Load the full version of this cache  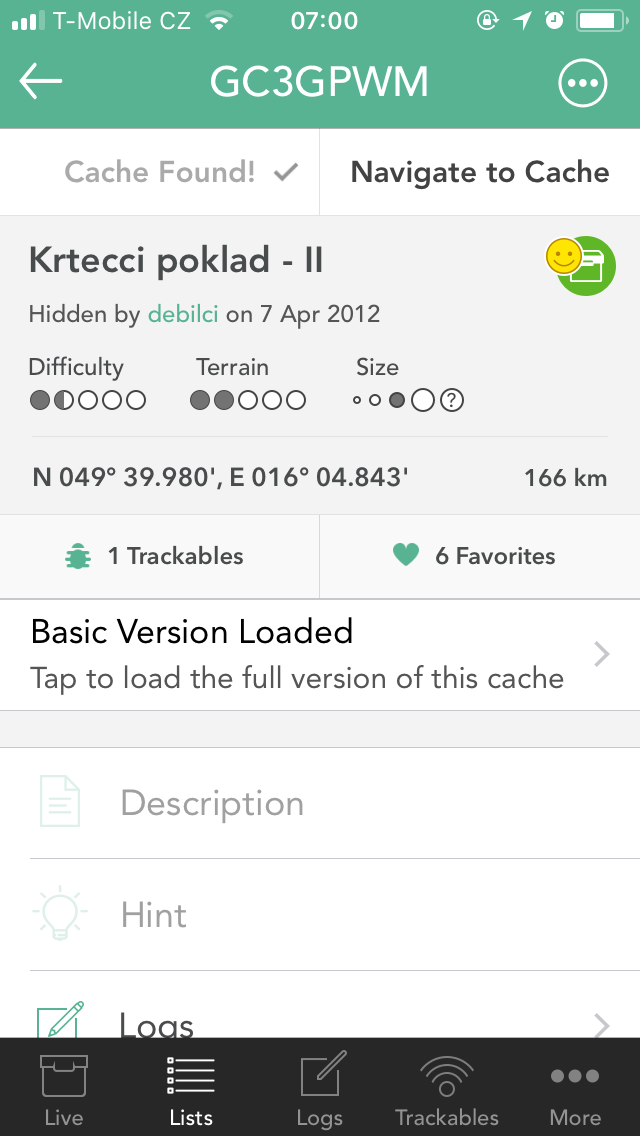pyautogui.click(x=320, y=655)
